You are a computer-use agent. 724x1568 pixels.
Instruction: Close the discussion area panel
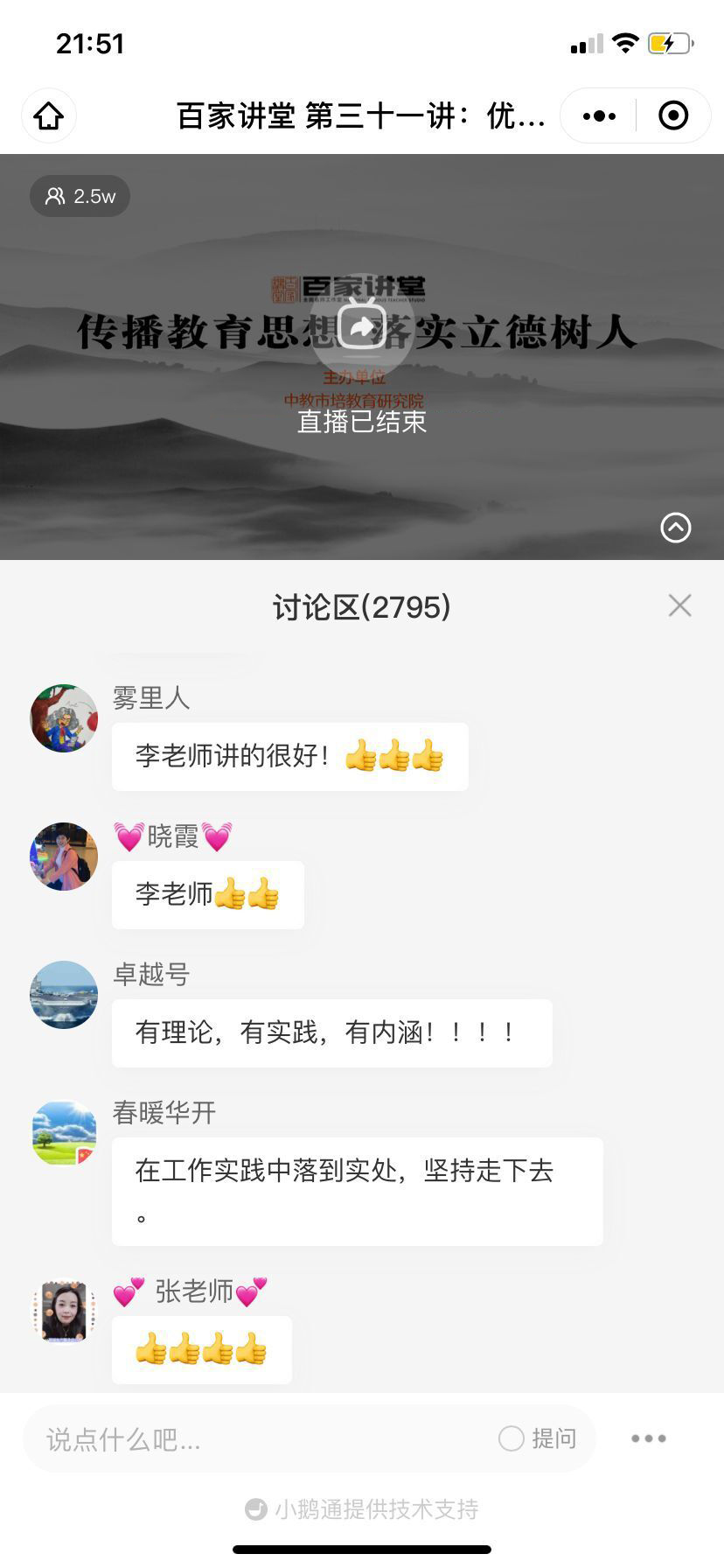[x=679, y=605]
